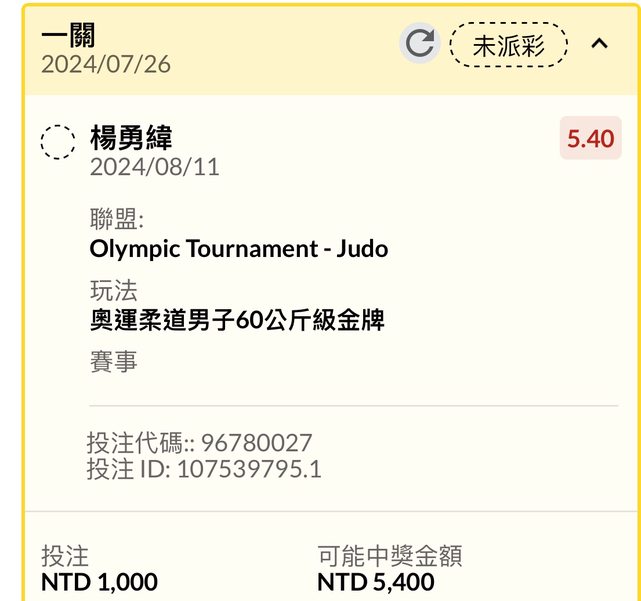Refresh the bet slip status
The height and width of the screenshot is (601, 641).
click(x=420, y=43)
